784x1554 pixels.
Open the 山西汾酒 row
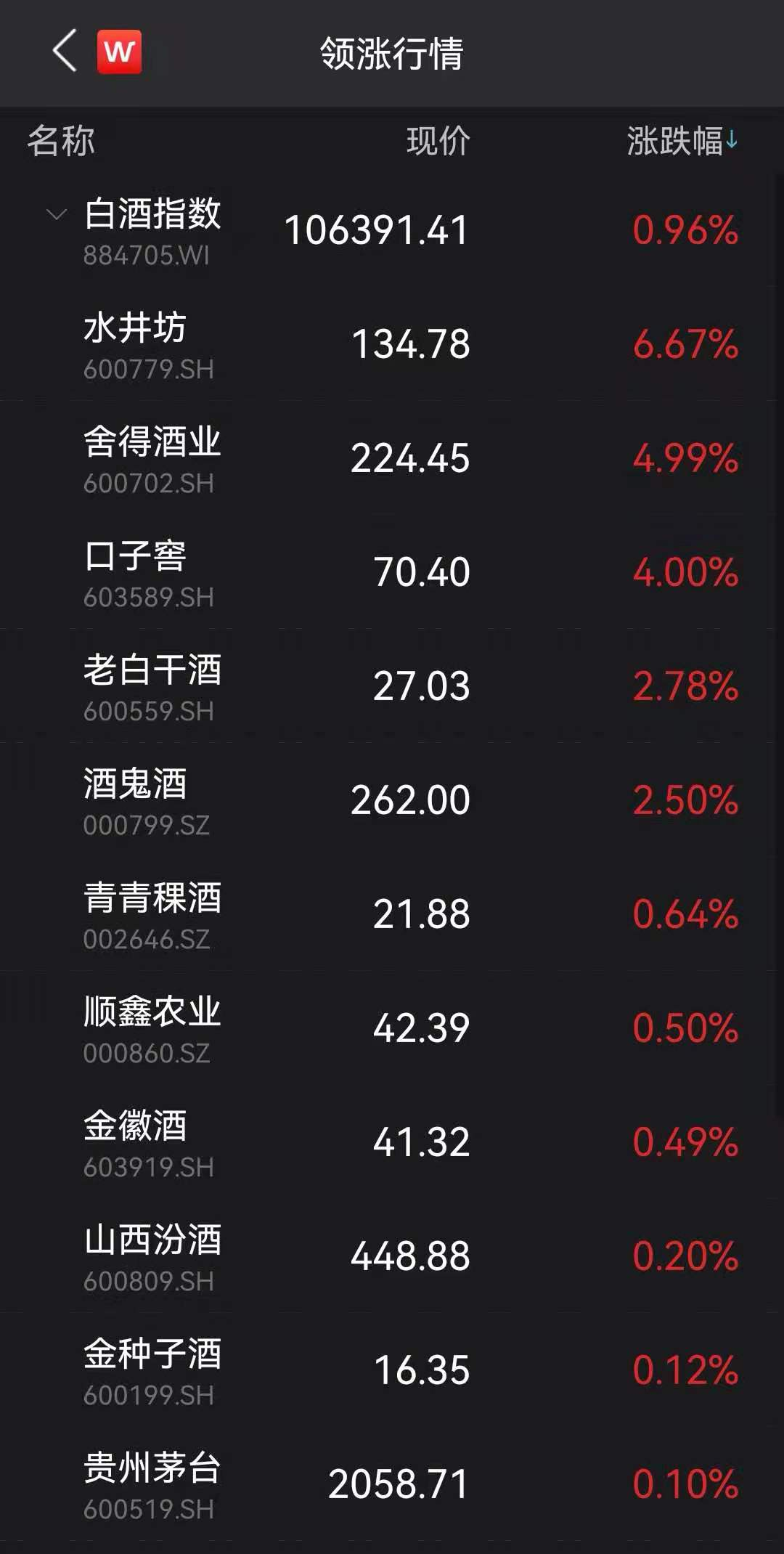pos(392,1256)
